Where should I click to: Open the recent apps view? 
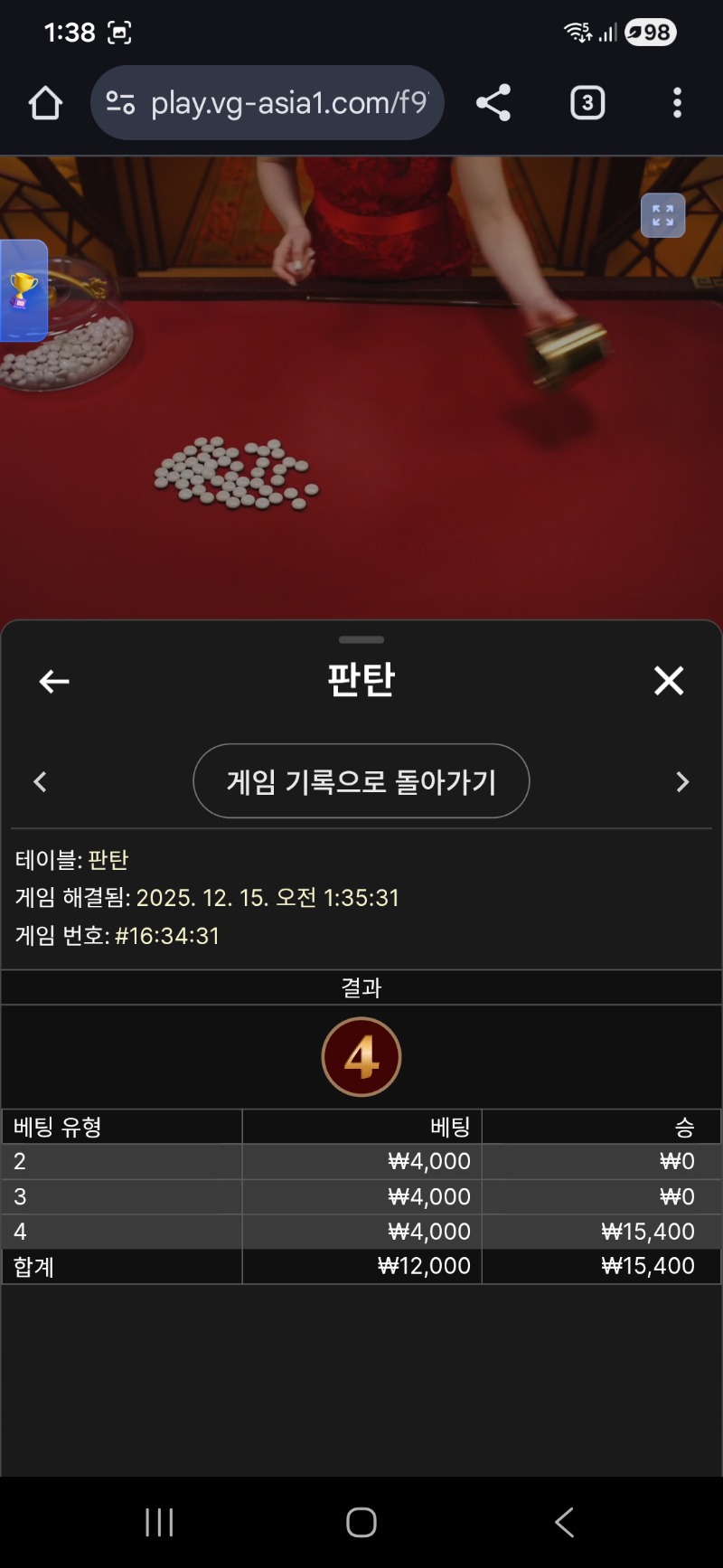[x=159, y=1522]
